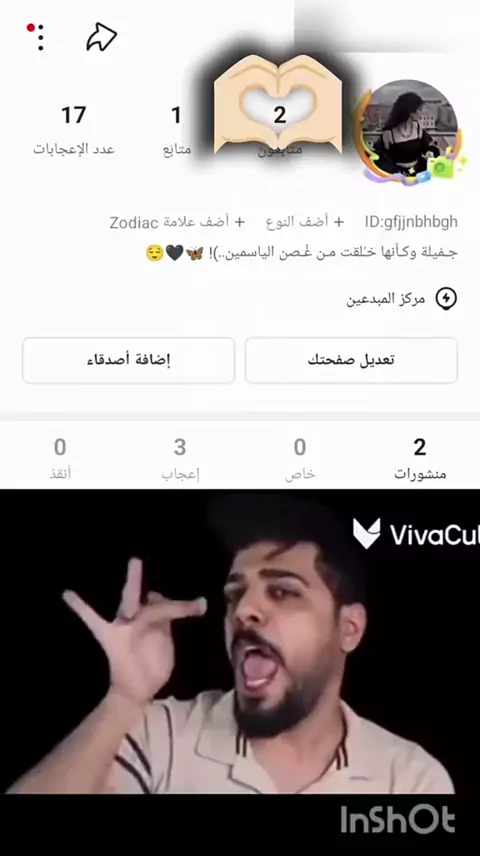The width and height of the screenshot is (480, 856).
Task: Switch to the منشورات posts tab
Action: click(x=420, y=459)
